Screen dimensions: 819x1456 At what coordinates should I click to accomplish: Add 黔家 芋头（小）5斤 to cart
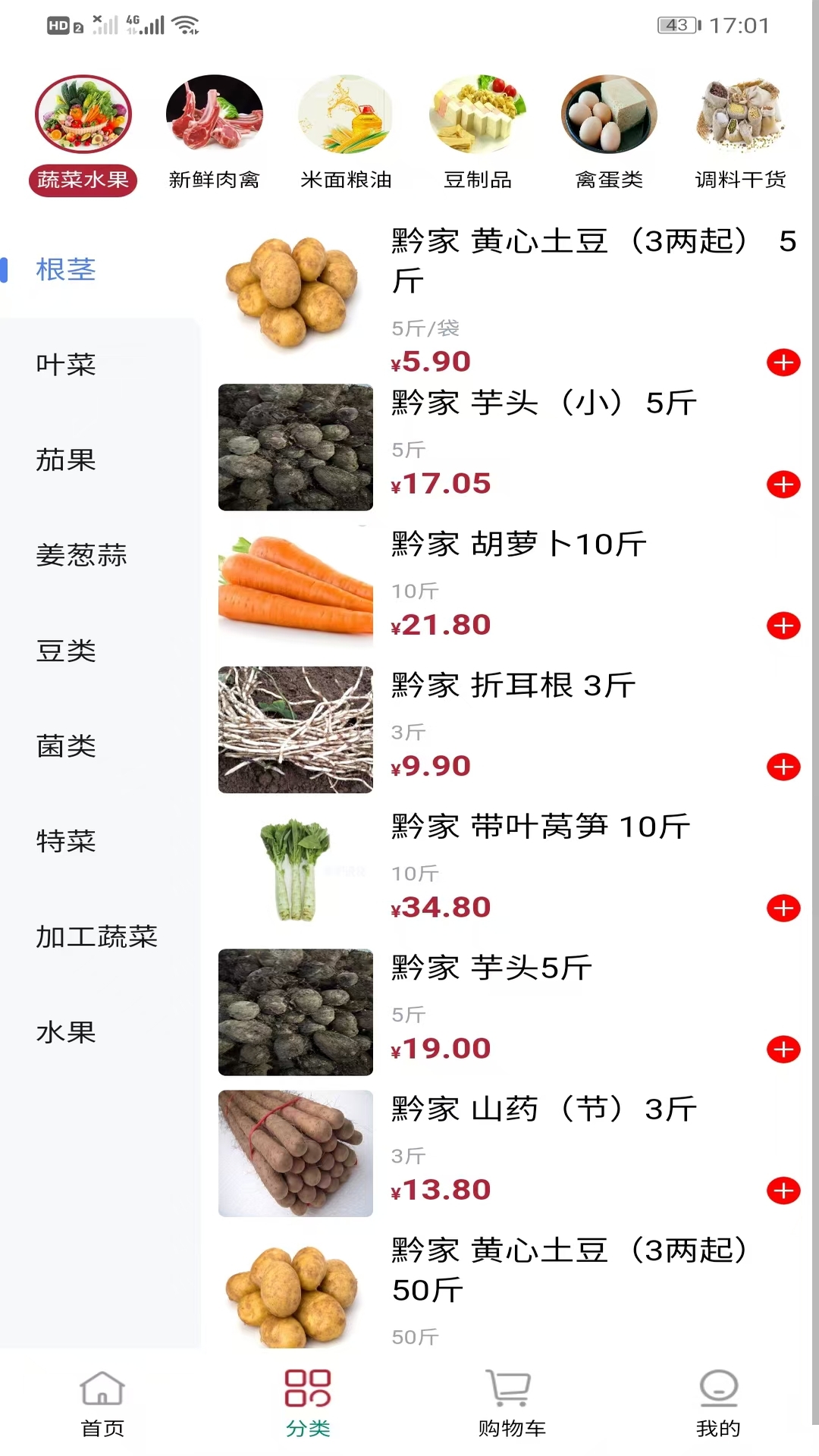tap(783, 485)
